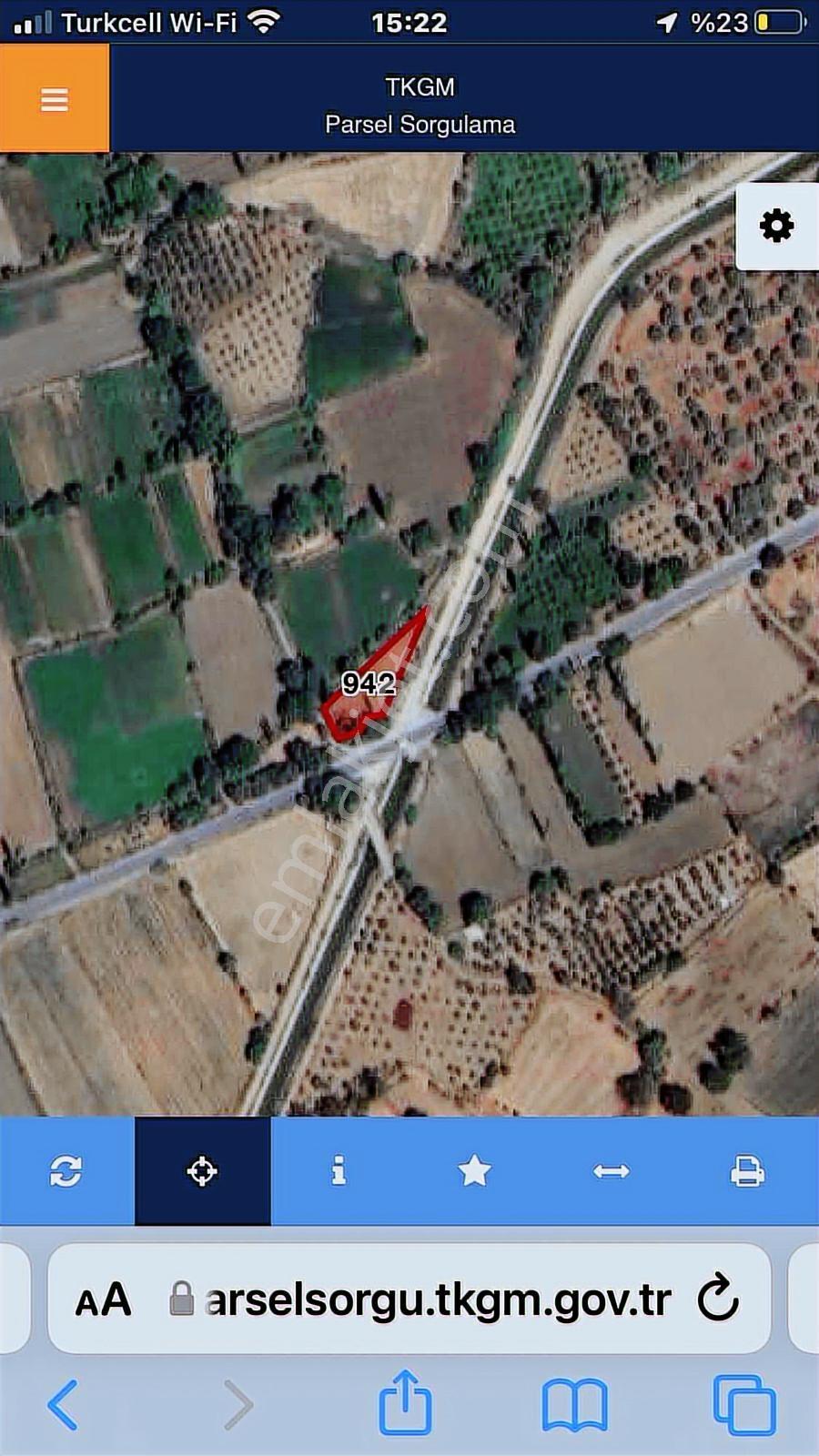
Task: Open map settings gear
Action: [776, 226]
